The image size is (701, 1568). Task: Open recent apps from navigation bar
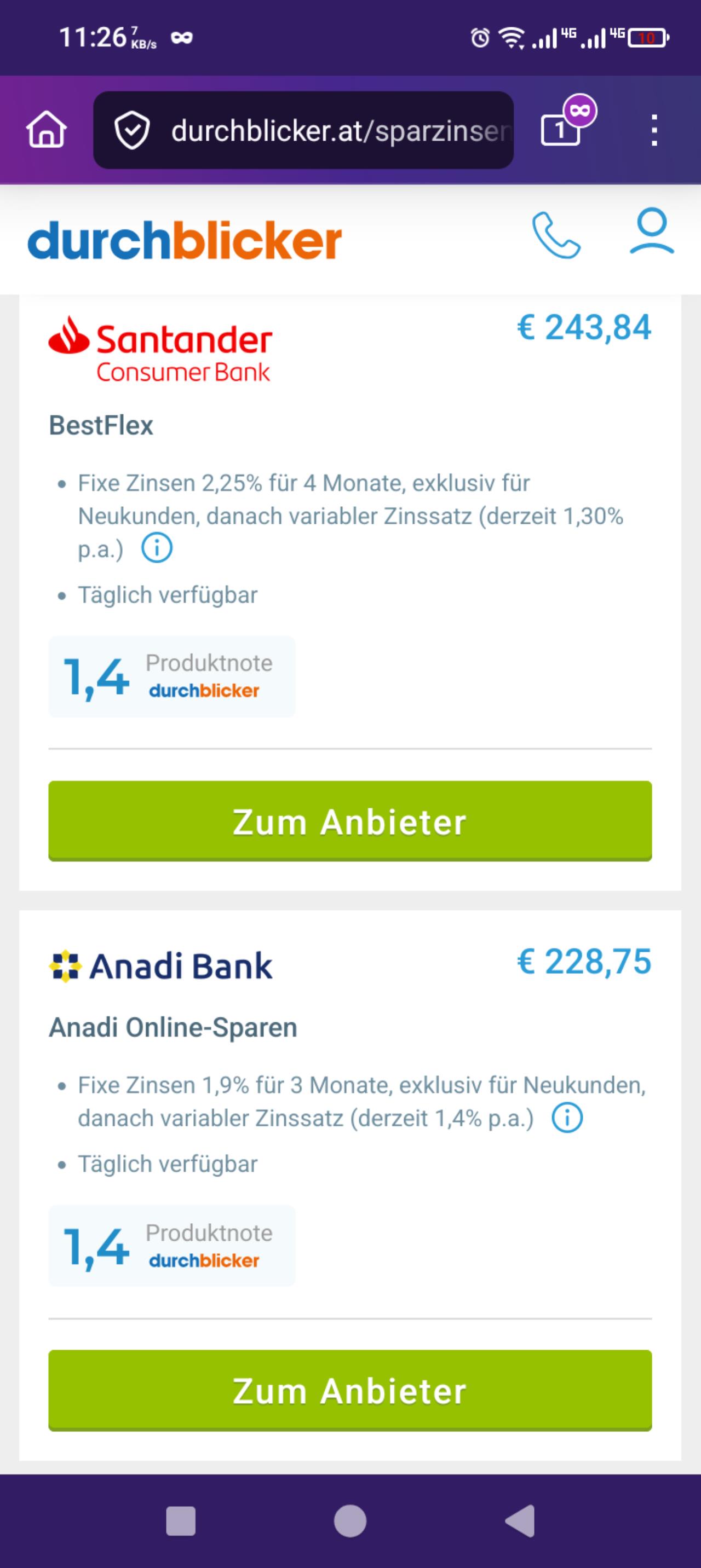(181, 1521)
